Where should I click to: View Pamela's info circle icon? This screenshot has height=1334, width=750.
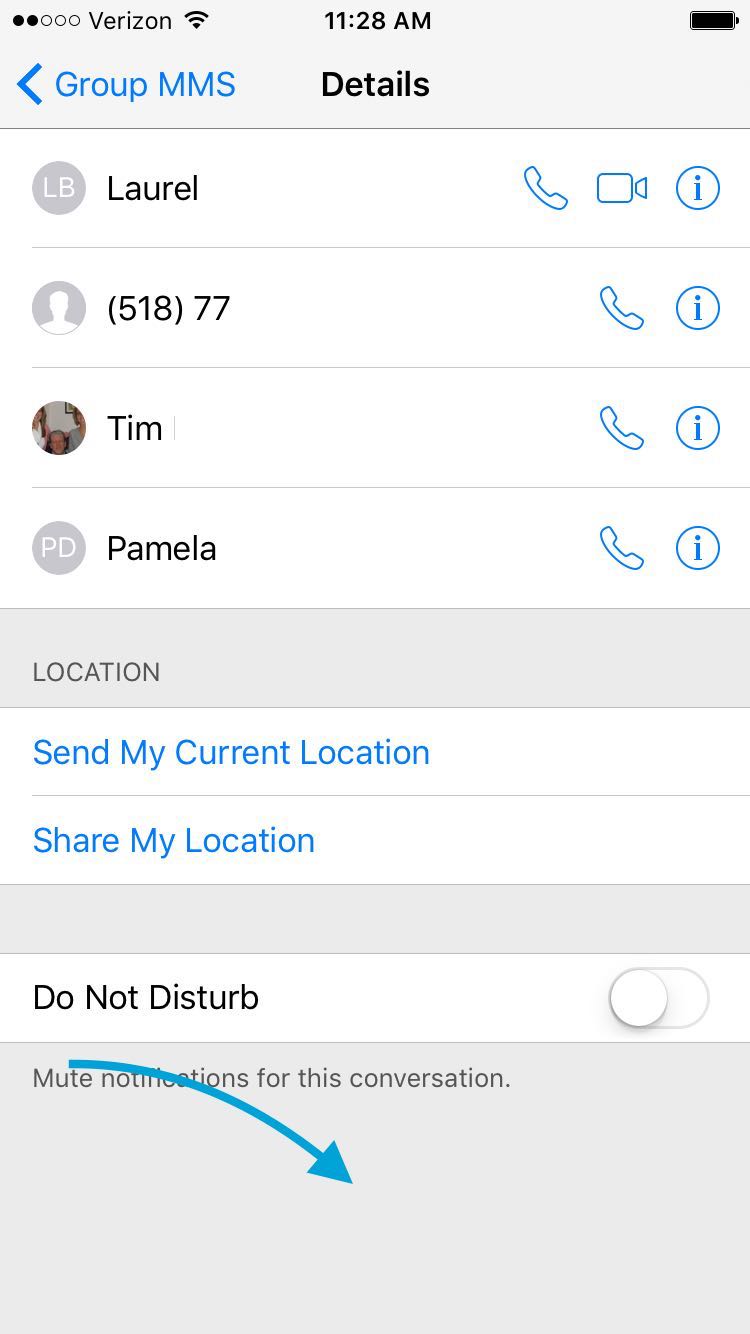pyautogui.click(x=697, y=548)
